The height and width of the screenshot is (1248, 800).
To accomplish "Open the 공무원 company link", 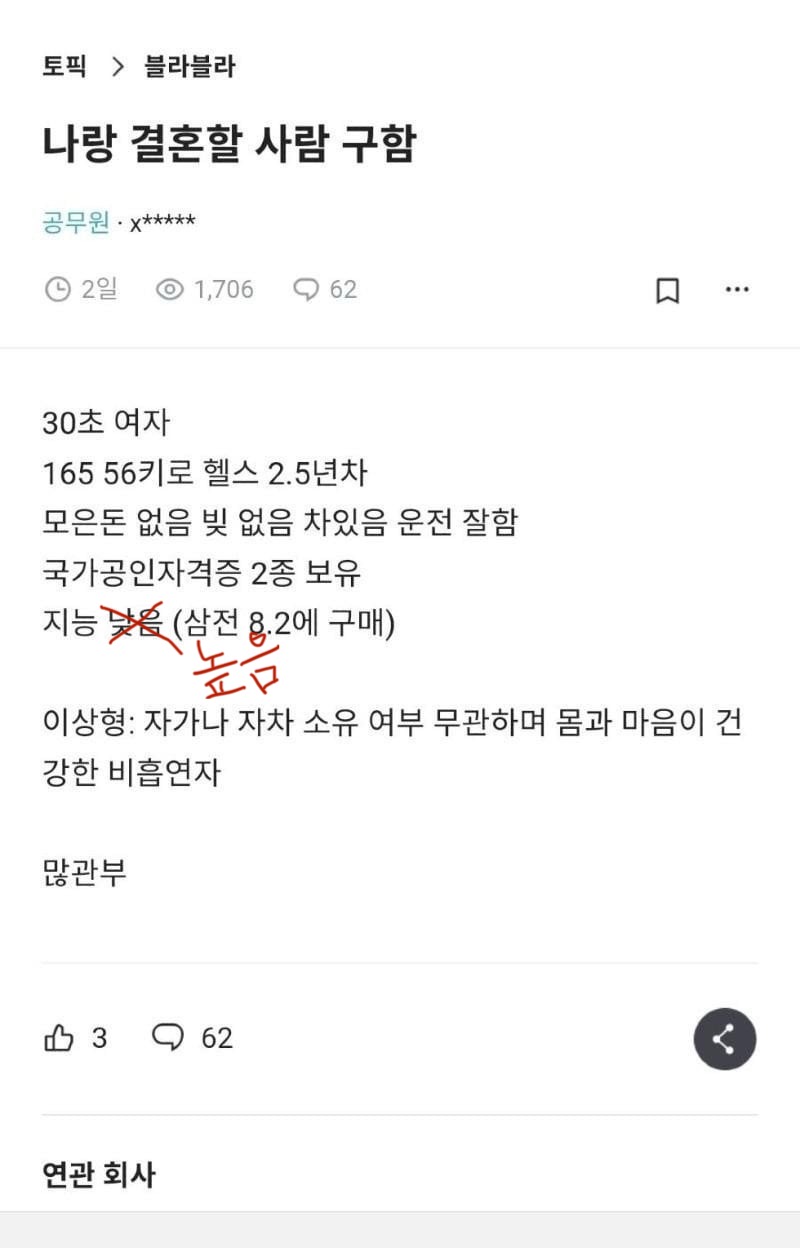I will 75,222.
